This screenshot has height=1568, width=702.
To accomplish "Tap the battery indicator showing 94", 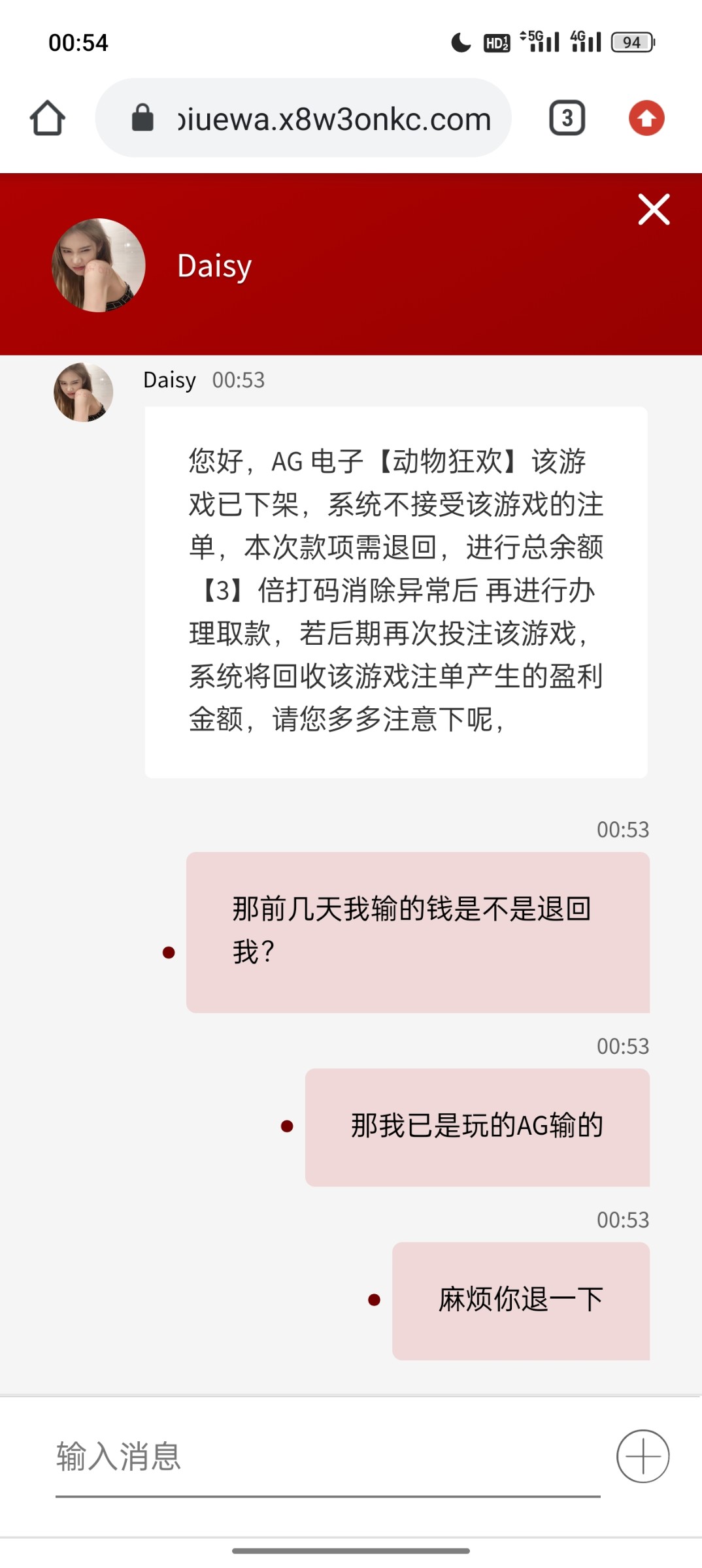I will coord(629,41).
